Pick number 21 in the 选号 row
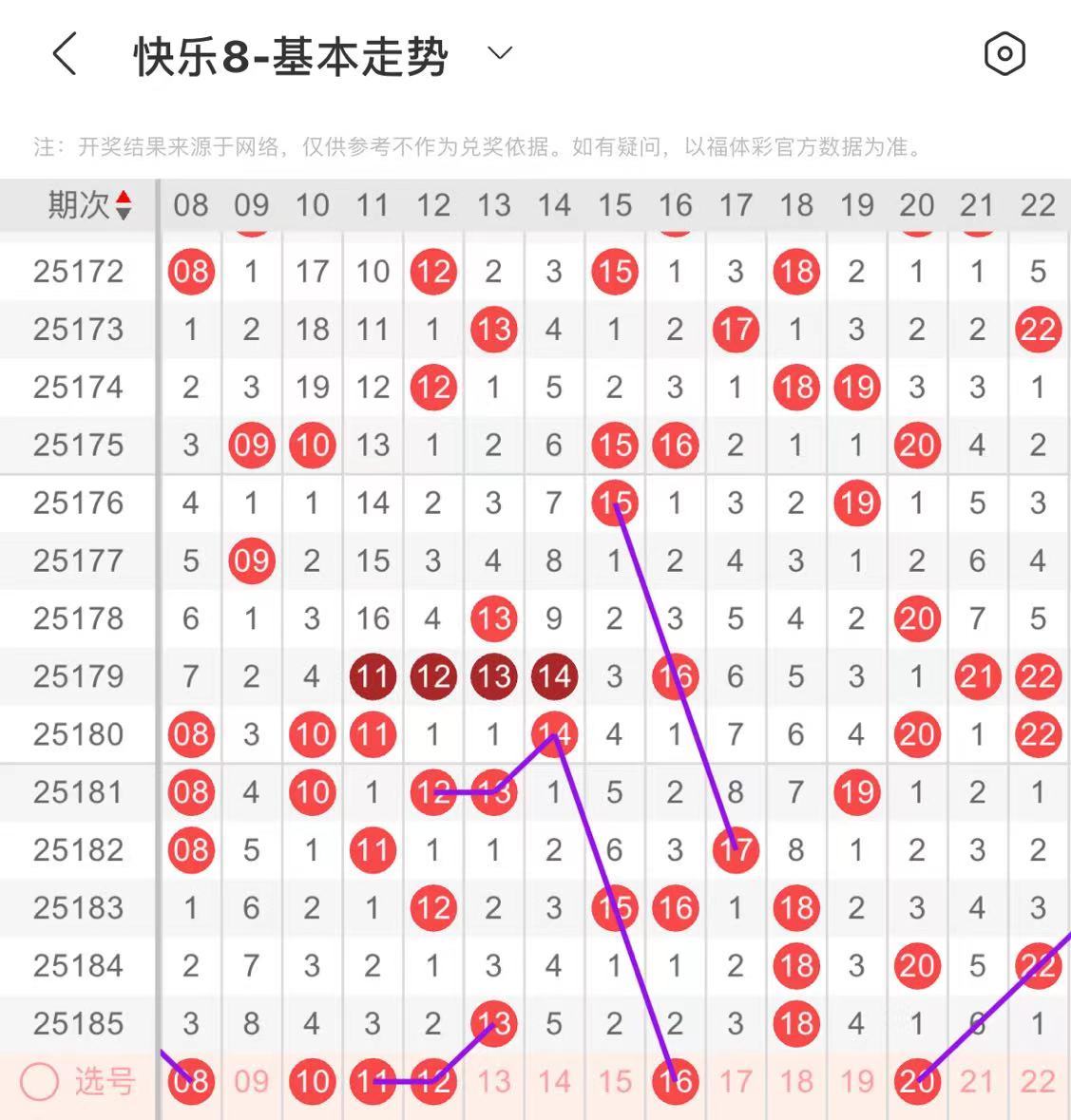The height and width of the screenshot is (1120, 1071). [977, 1082]
